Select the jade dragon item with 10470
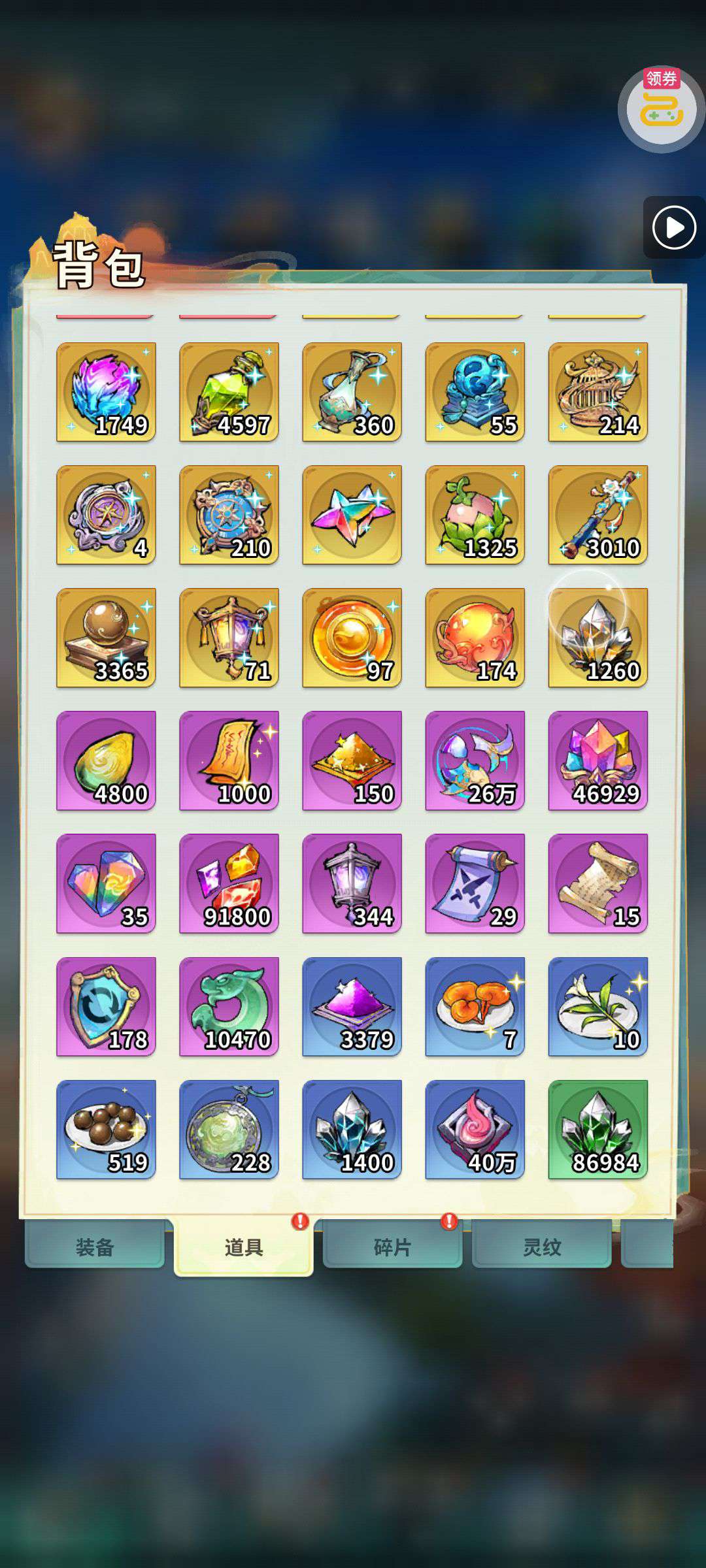Screen dimensions: 706x1568 (229, 1006)
